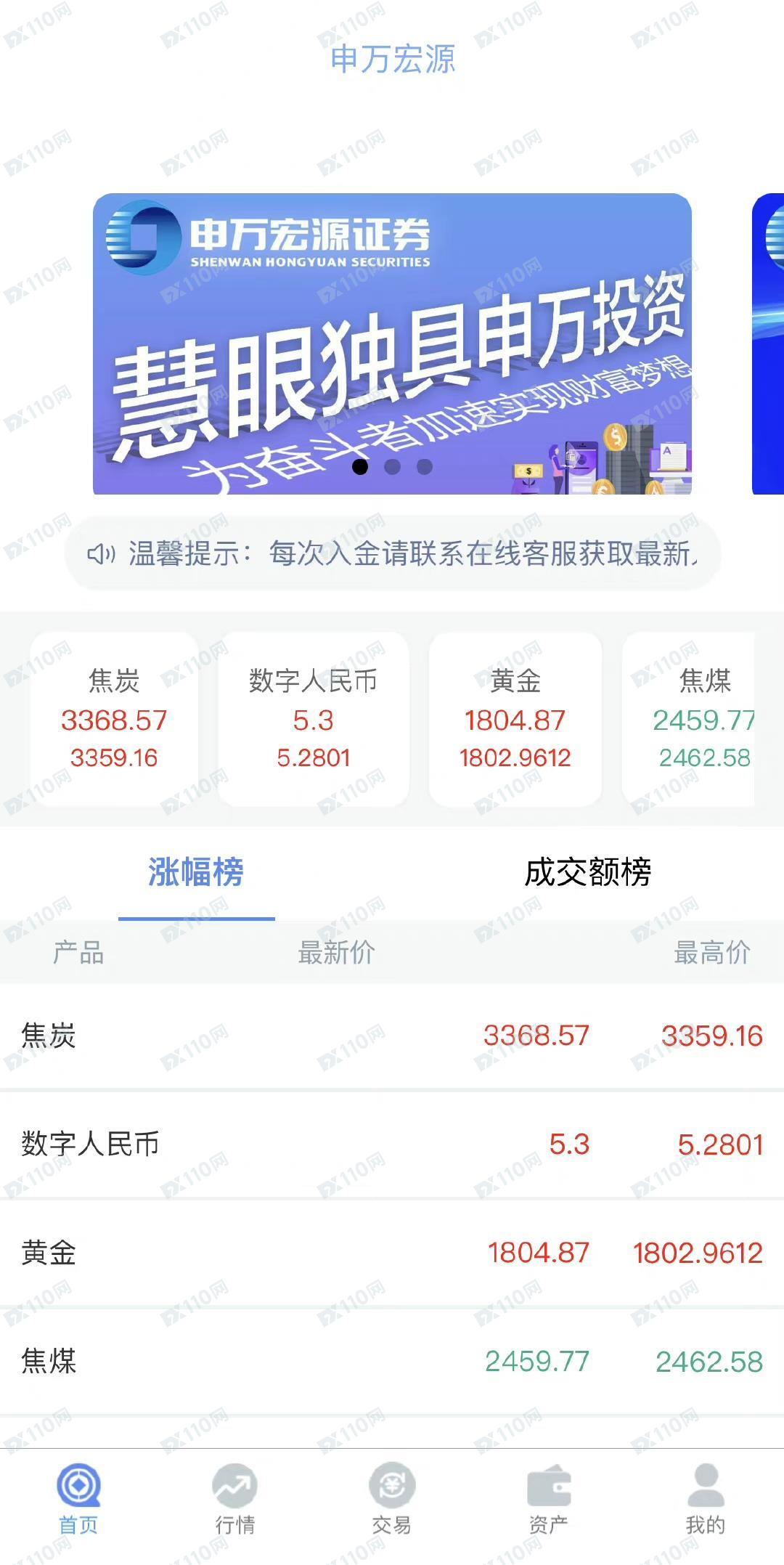This screenshot has height=1565, width=784.
Task: Open the 温馨提示 notice bar
Action: 393,554
